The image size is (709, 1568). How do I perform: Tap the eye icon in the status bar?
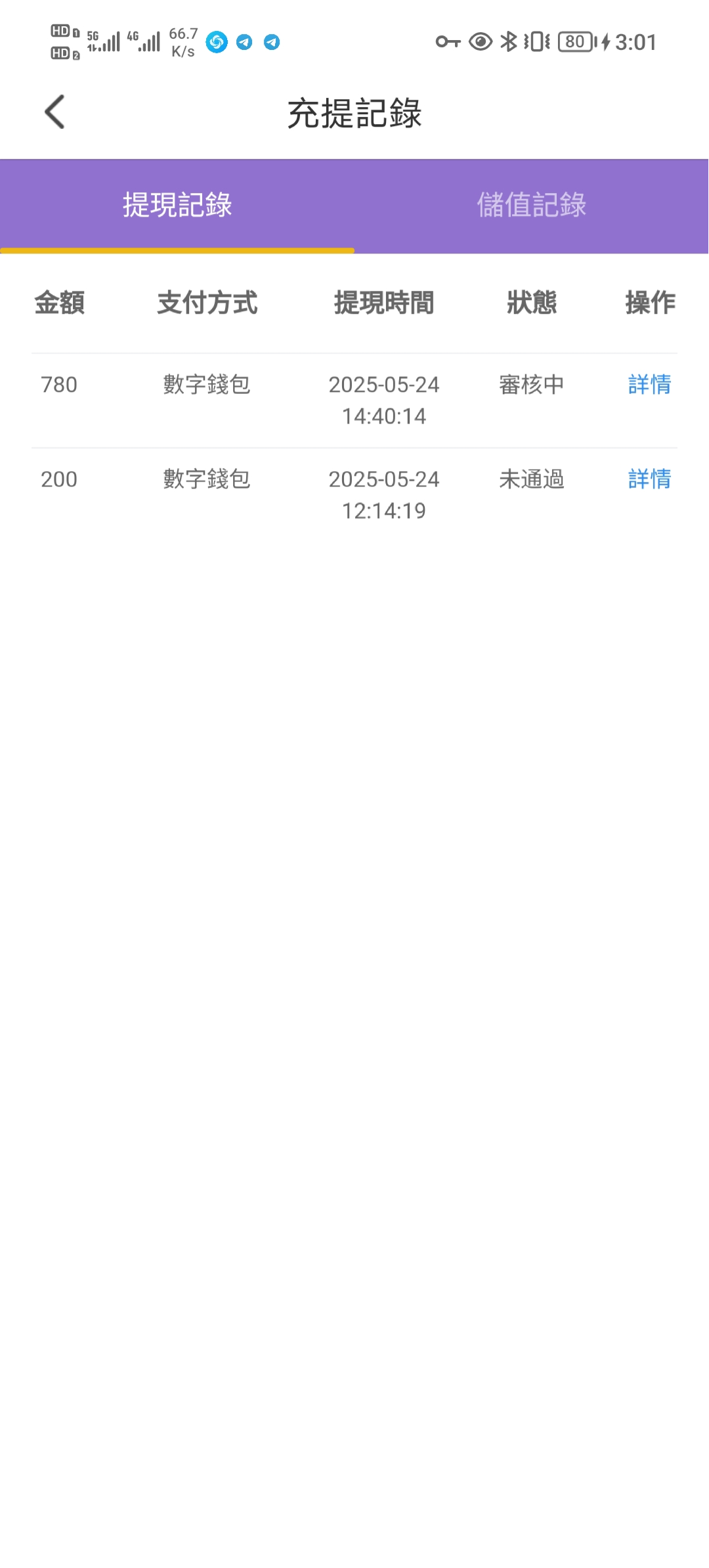pyautogui.click(x=479, y=42)
